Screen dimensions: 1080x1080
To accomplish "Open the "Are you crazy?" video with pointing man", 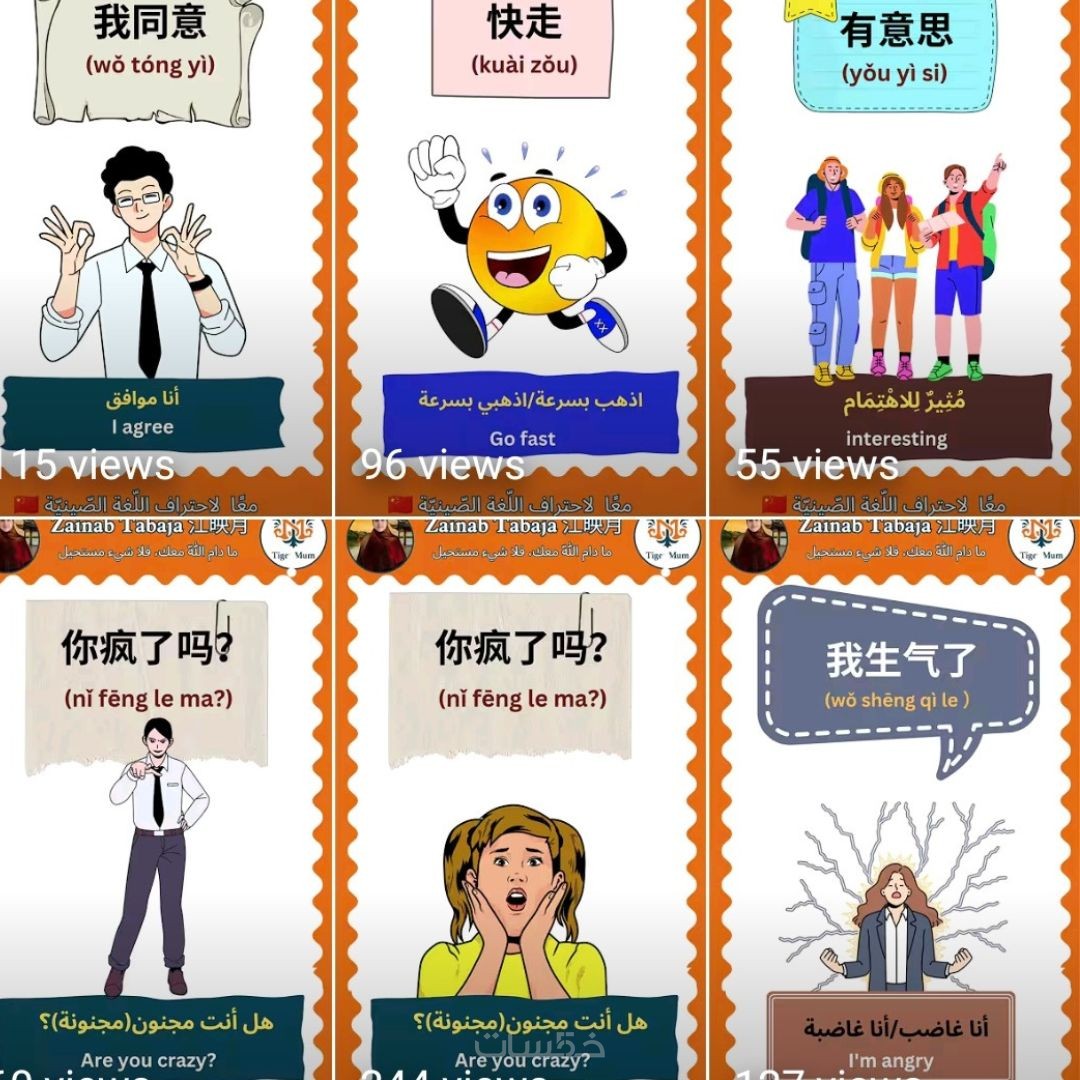I will pos(150,800).
